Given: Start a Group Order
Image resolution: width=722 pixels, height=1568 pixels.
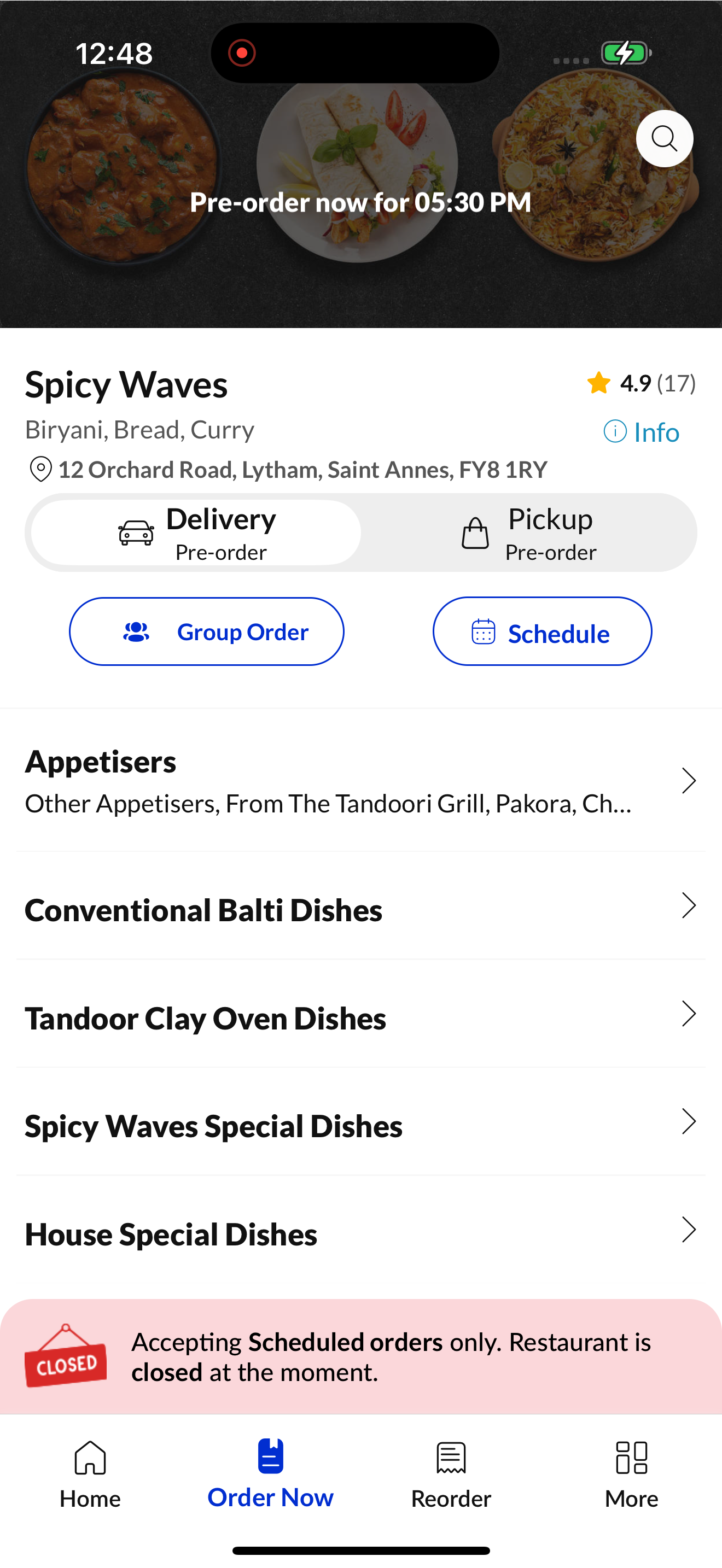Looking at the screenshot, I should (x=206, y=632).
